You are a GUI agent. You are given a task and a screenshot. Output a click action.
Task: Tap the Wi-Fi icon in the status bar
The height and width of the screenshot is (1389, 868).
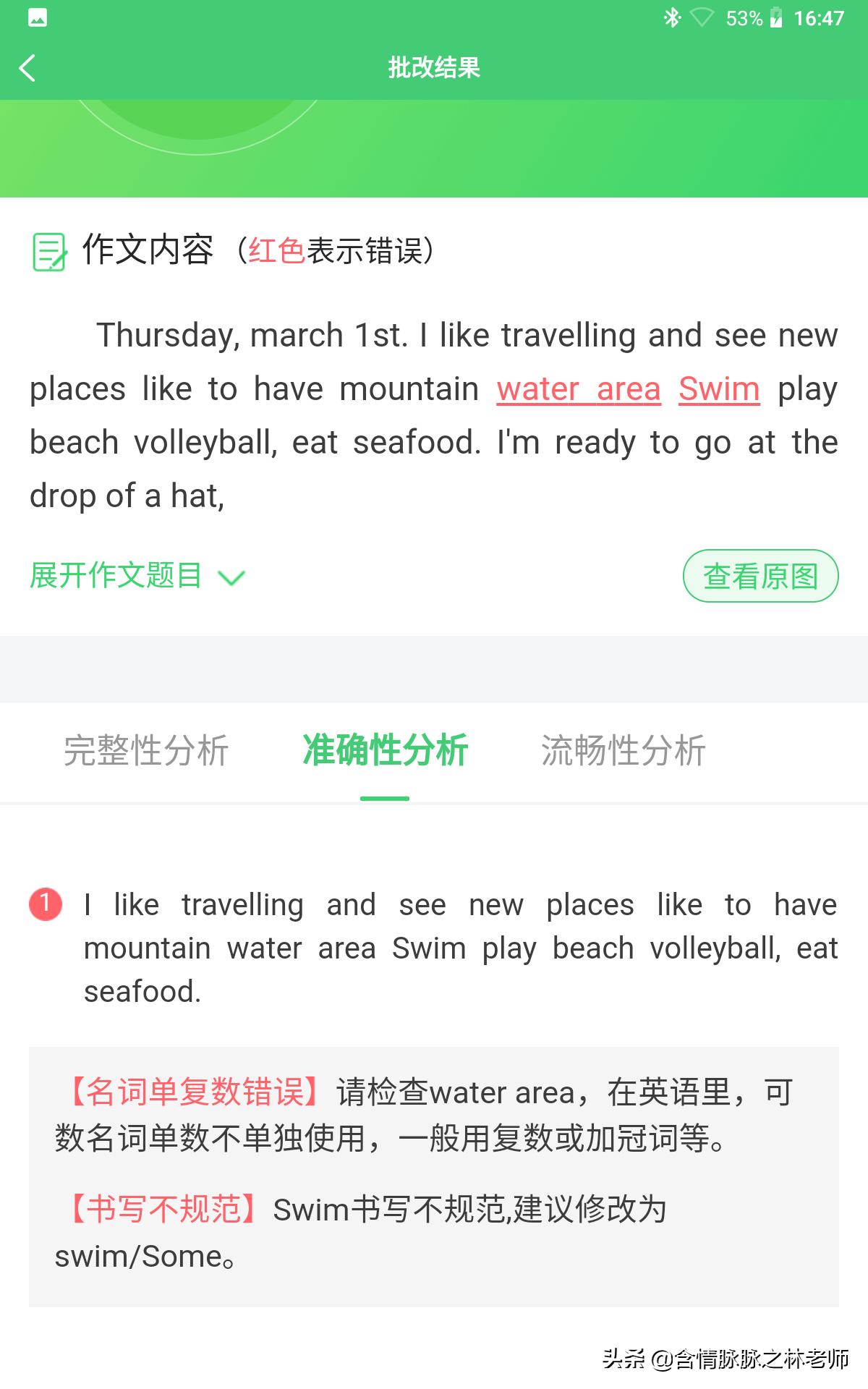[x=702, y=17]
